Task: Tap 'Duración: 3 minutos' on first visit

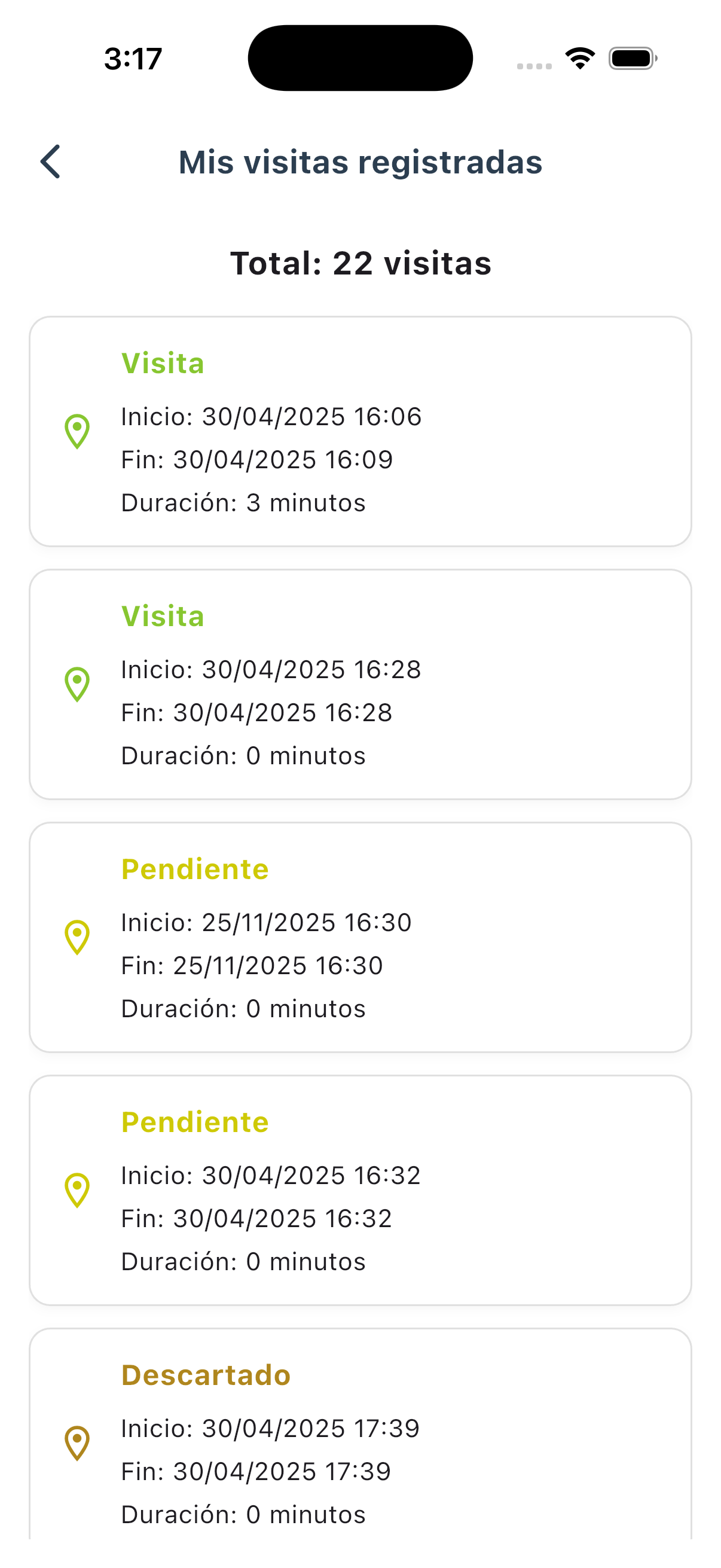Action: coord(243,503)
